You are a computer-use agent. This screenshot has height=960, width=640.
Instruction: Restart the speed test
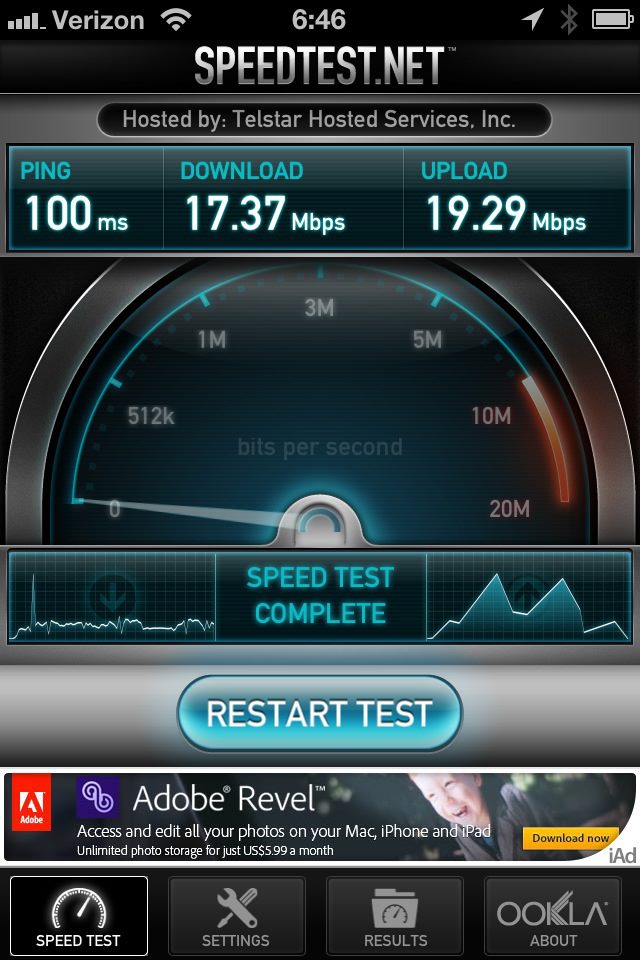tap(319, 714)
